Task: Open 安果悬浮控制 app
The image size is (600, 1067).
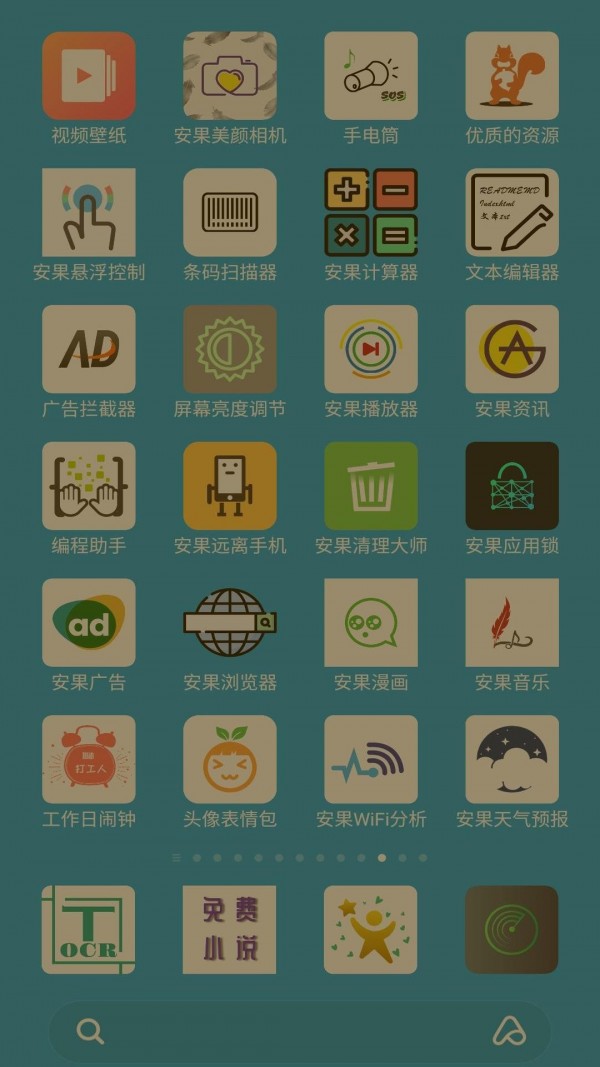Action: coord(88,213)
